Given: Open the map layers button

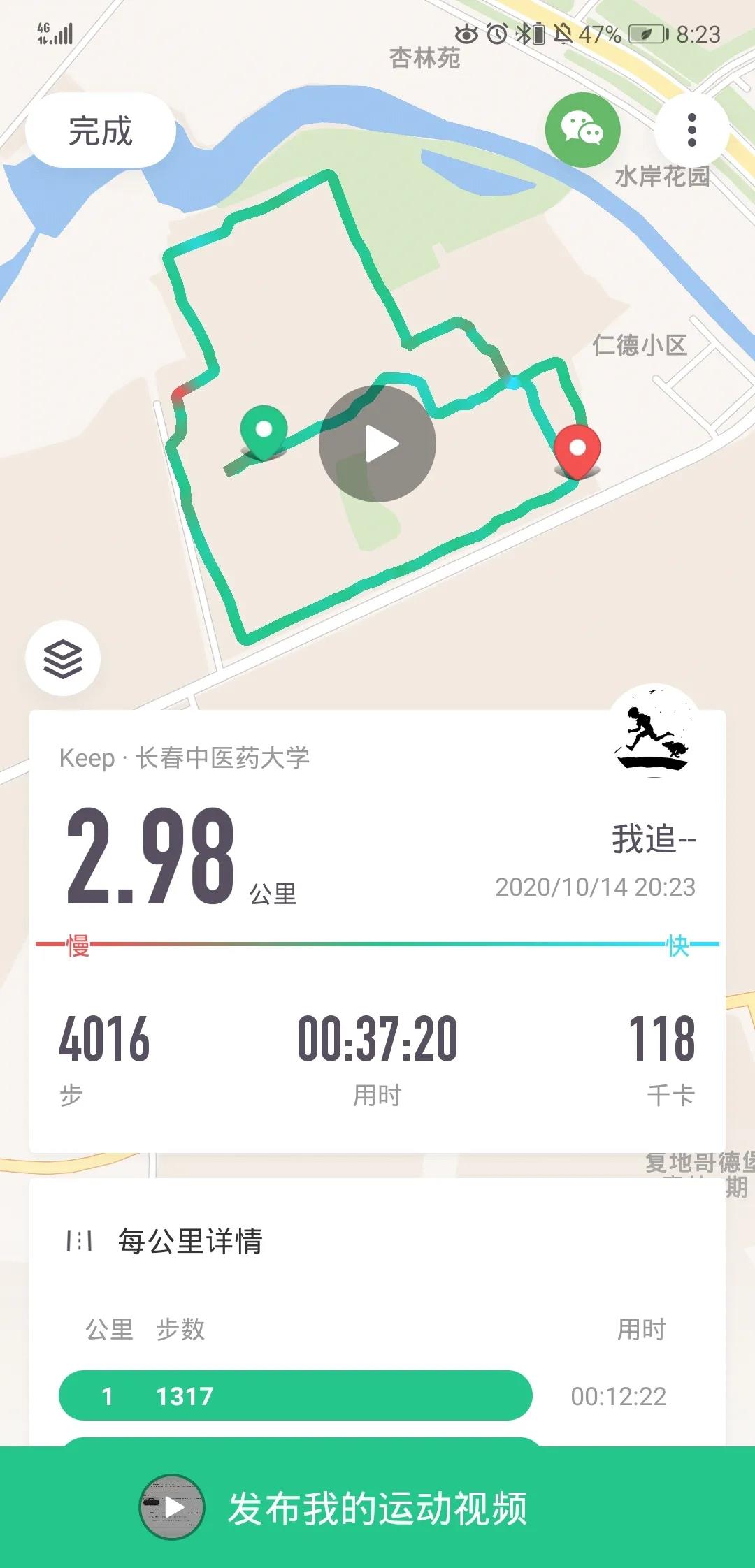Looking at the screenshot, I should [x=63, y=658].
